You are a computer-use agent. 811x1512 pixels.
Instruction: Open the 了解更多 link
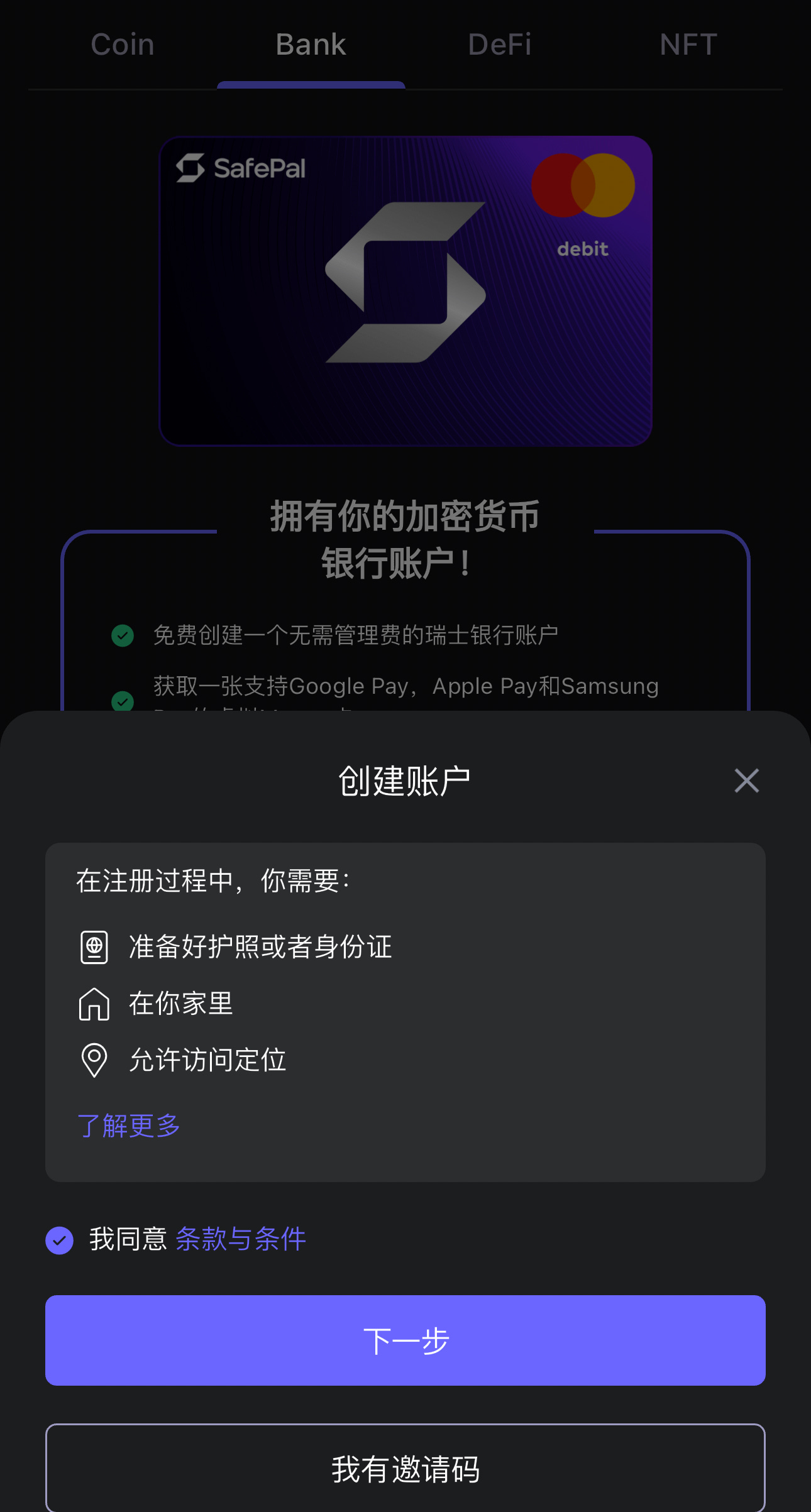click(129, 1126)
